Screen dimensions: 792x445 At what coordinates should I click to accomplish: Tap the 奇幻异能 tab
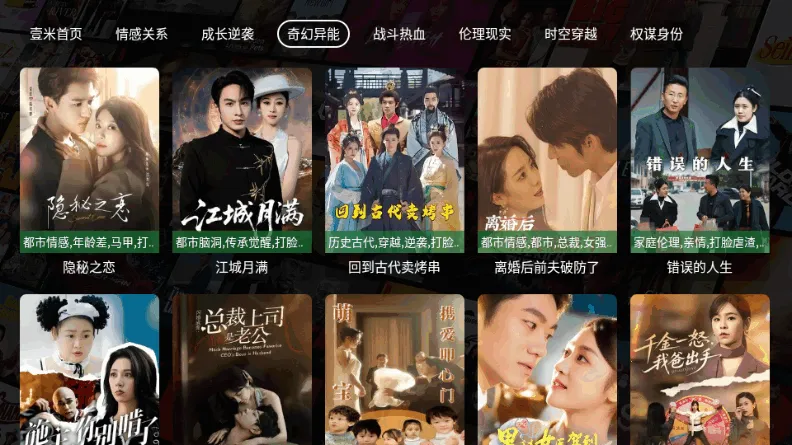click(313, 34)
